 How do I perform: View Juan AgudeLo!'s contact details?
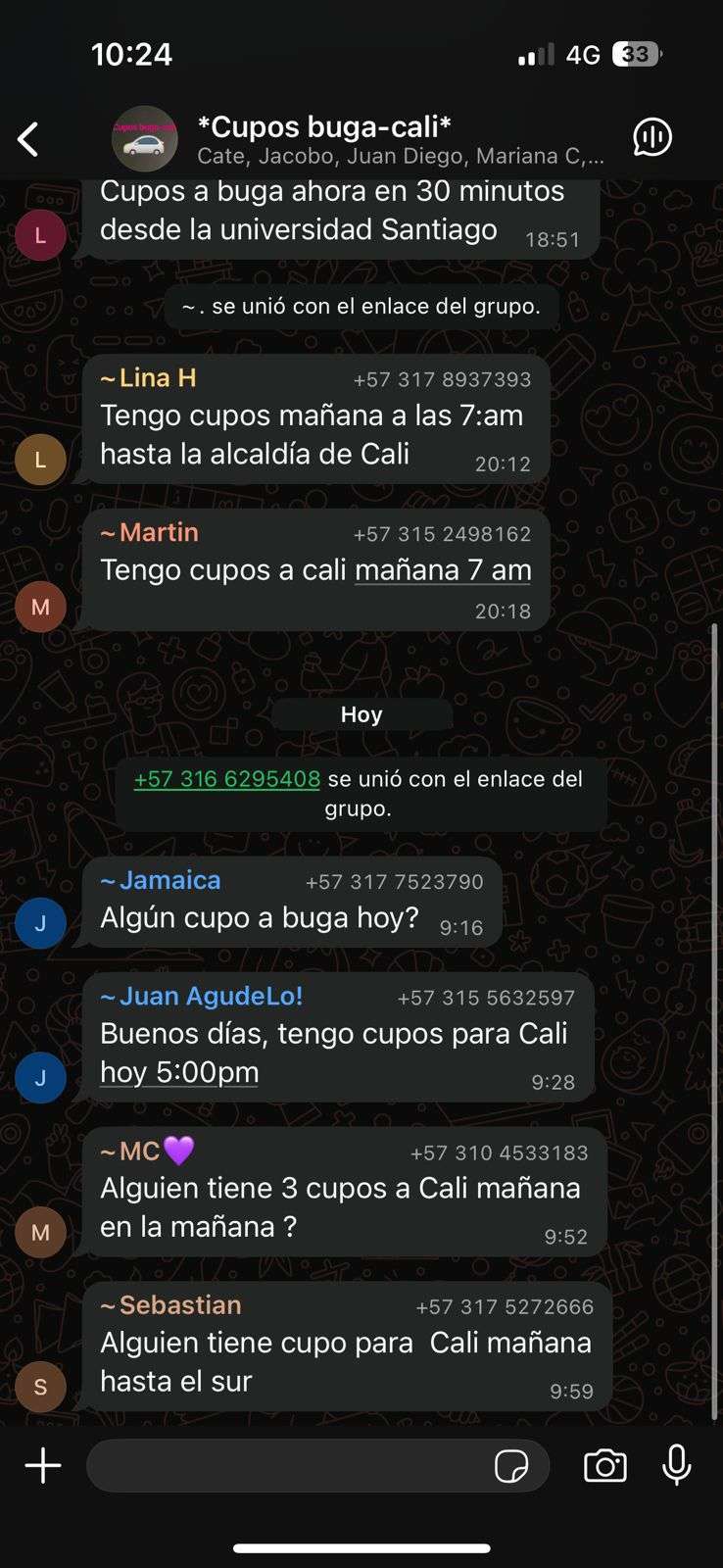[x=202, y=997]
